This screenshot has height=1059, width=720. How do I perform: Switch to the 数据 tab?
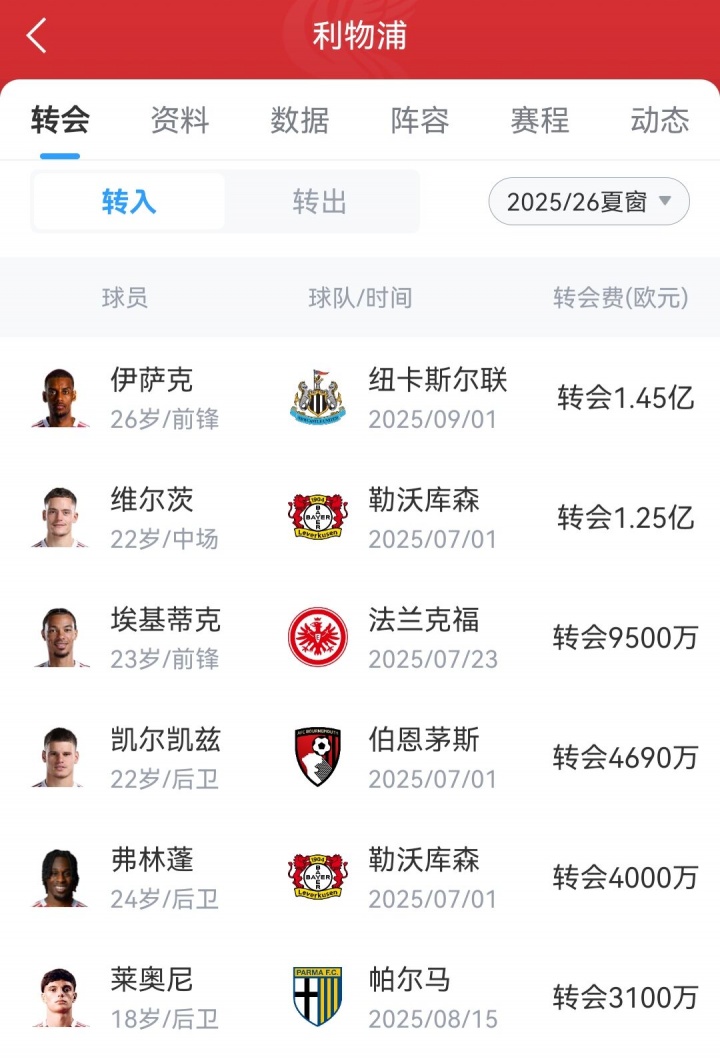pos(300,121)
